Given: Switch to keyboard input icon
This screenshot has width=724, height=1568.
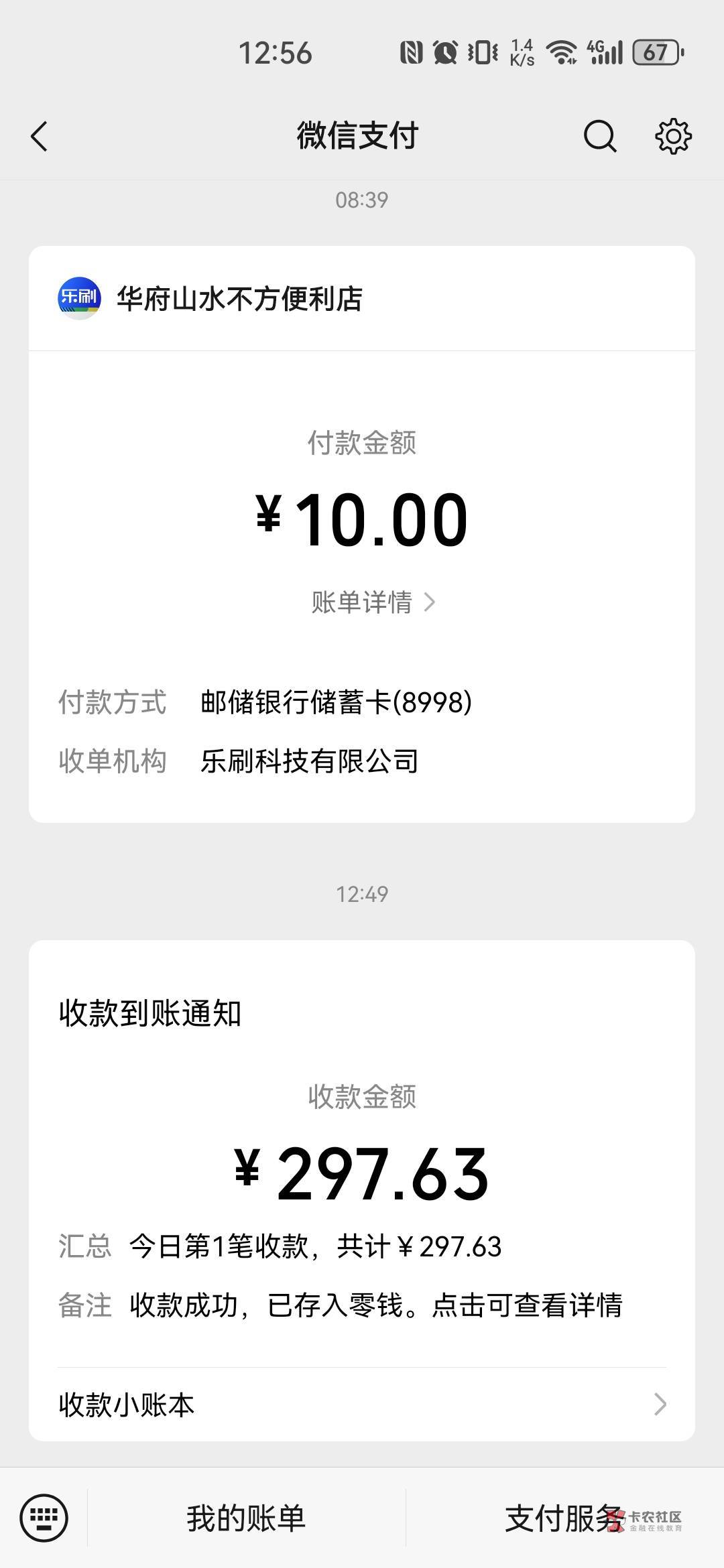Looking at the screenshot, I should pos(44,1518).
